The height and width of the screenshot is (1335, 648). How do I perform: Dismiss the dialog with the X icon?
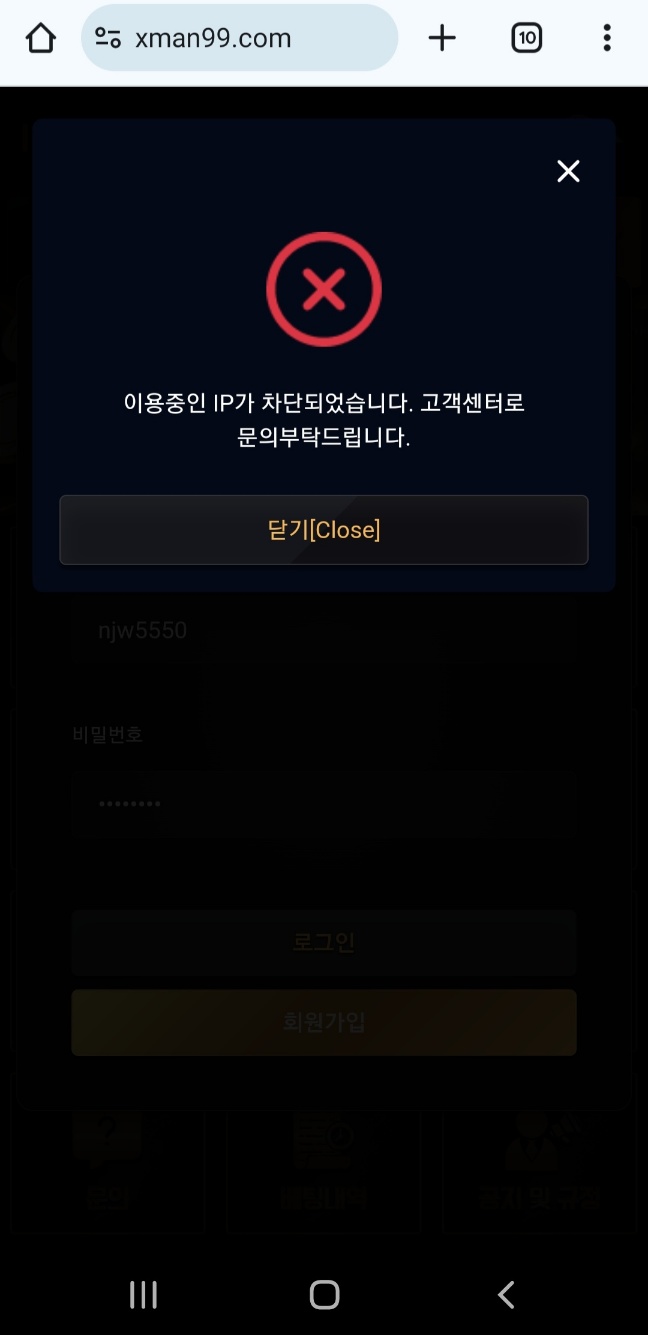[x=568, y=171]
